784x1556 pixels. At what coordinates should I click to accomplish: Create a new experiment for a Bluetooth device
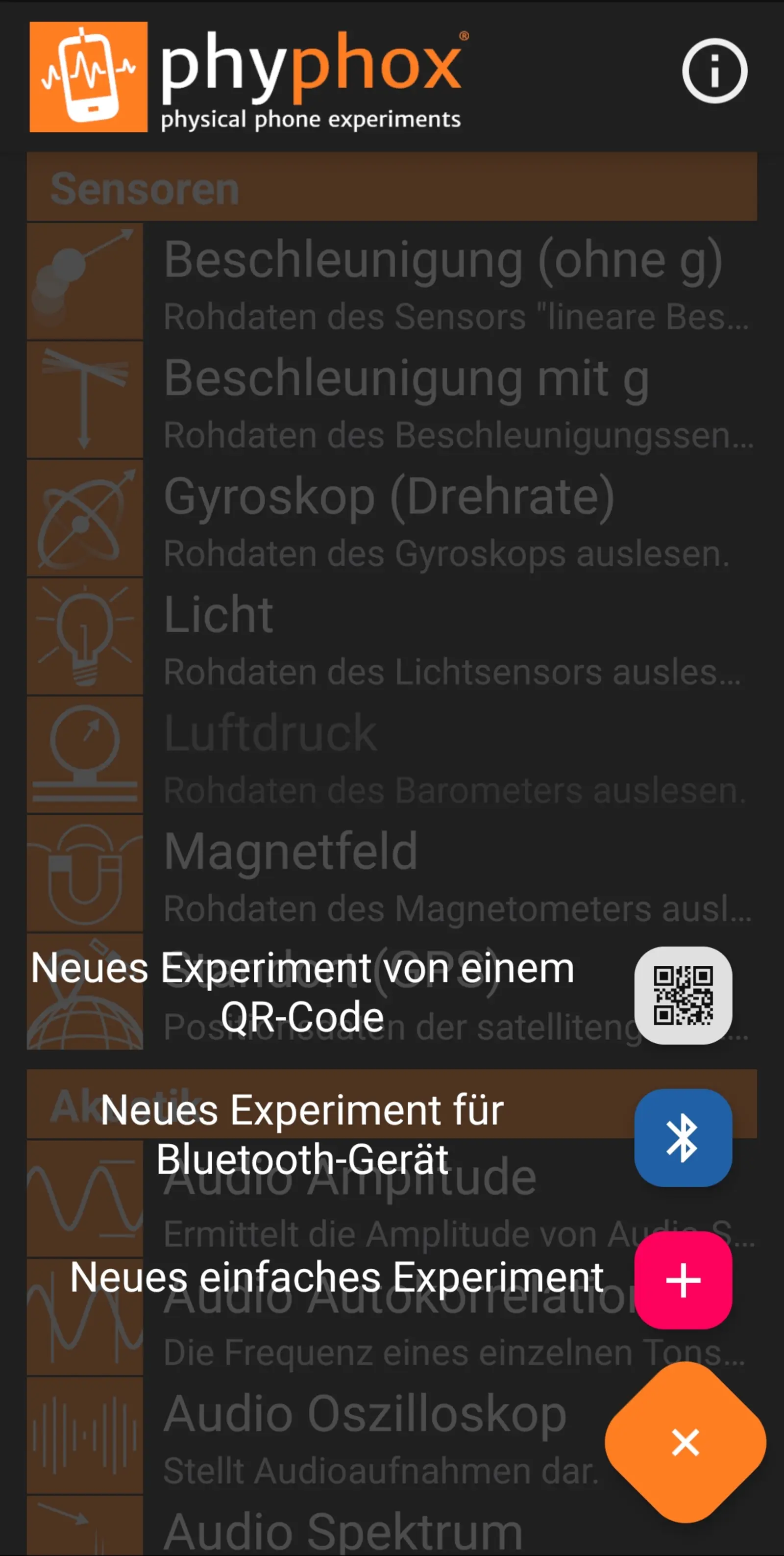click(x=683, y=1137)
